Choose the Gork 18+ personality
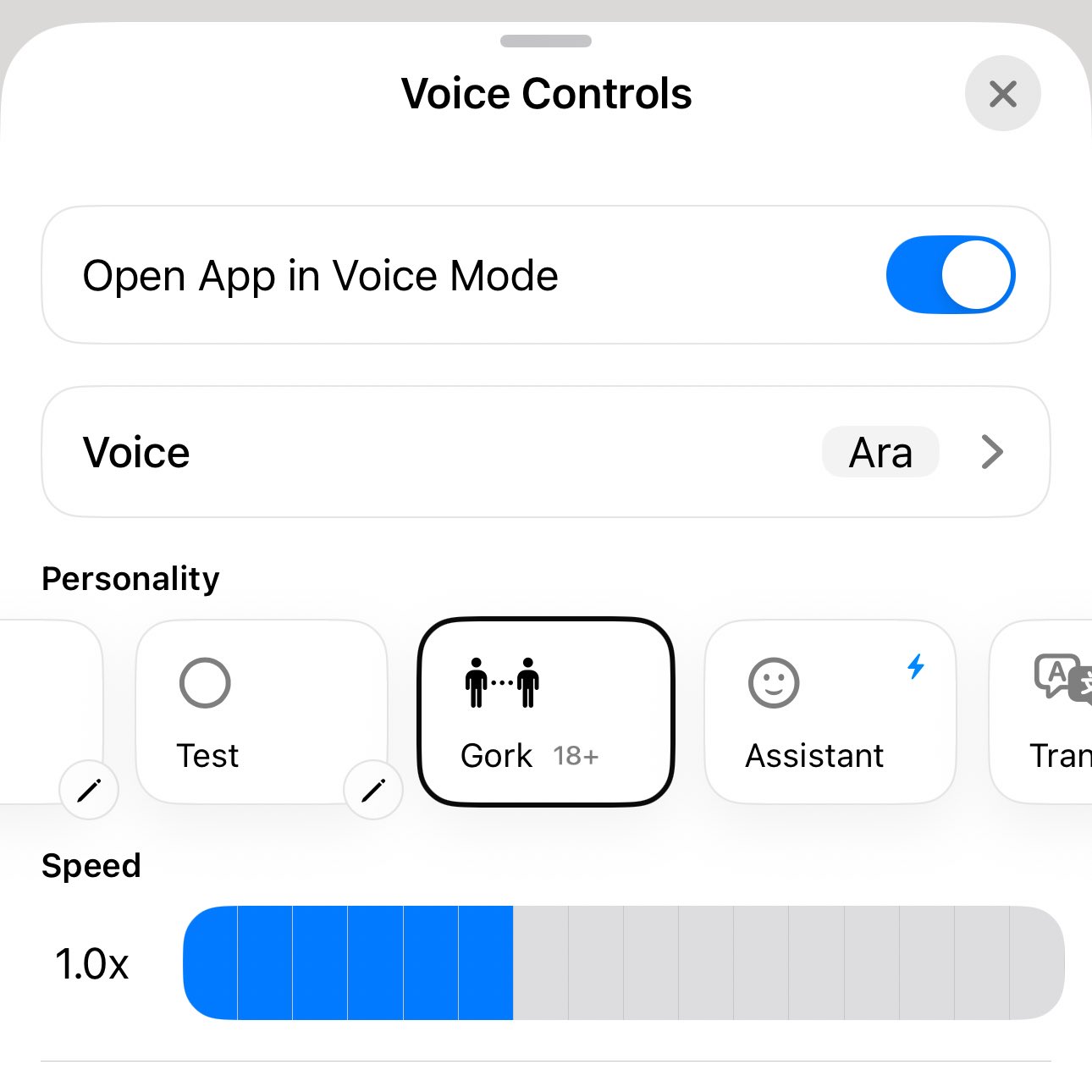The image size is (1092, 1092). click(x=545, y=711)
